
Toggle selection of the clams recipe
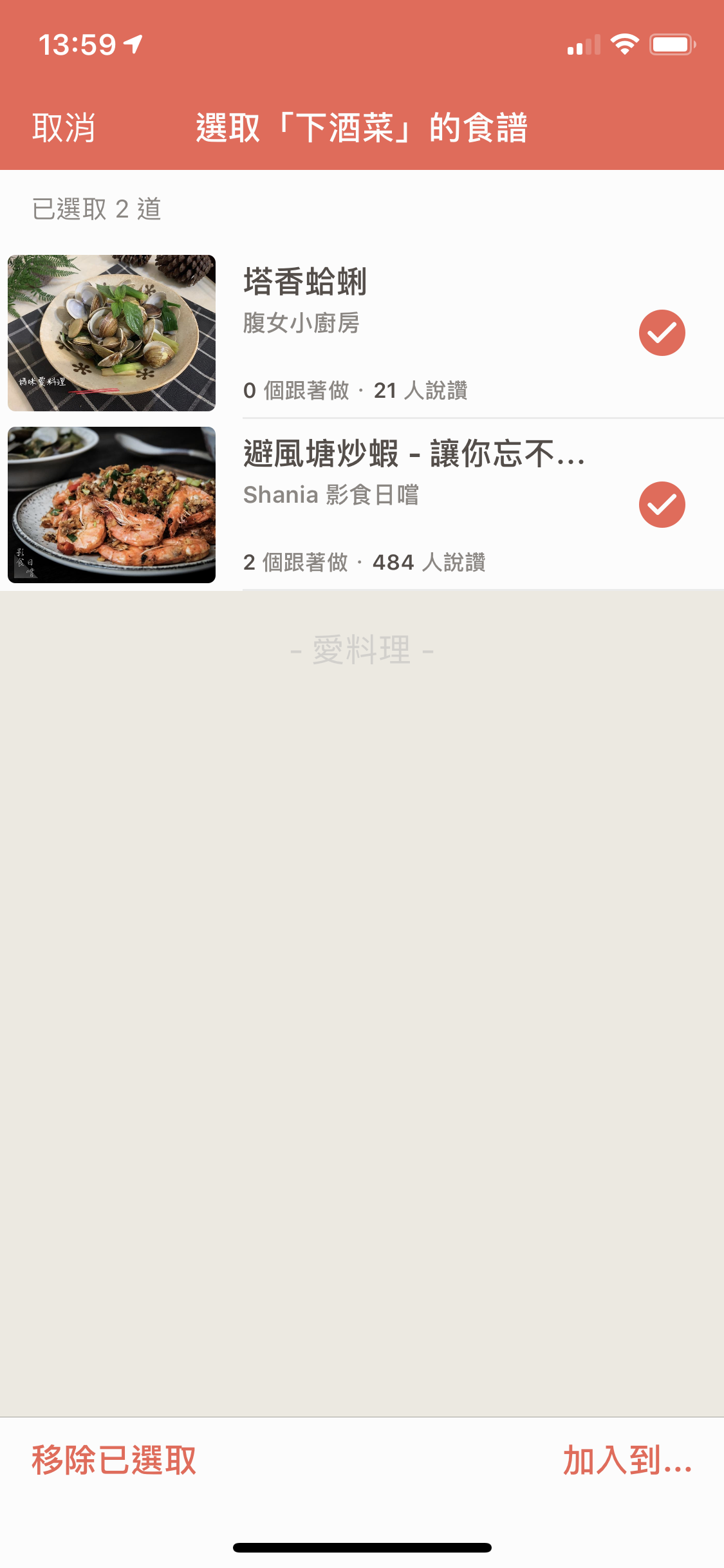point(662,332)
